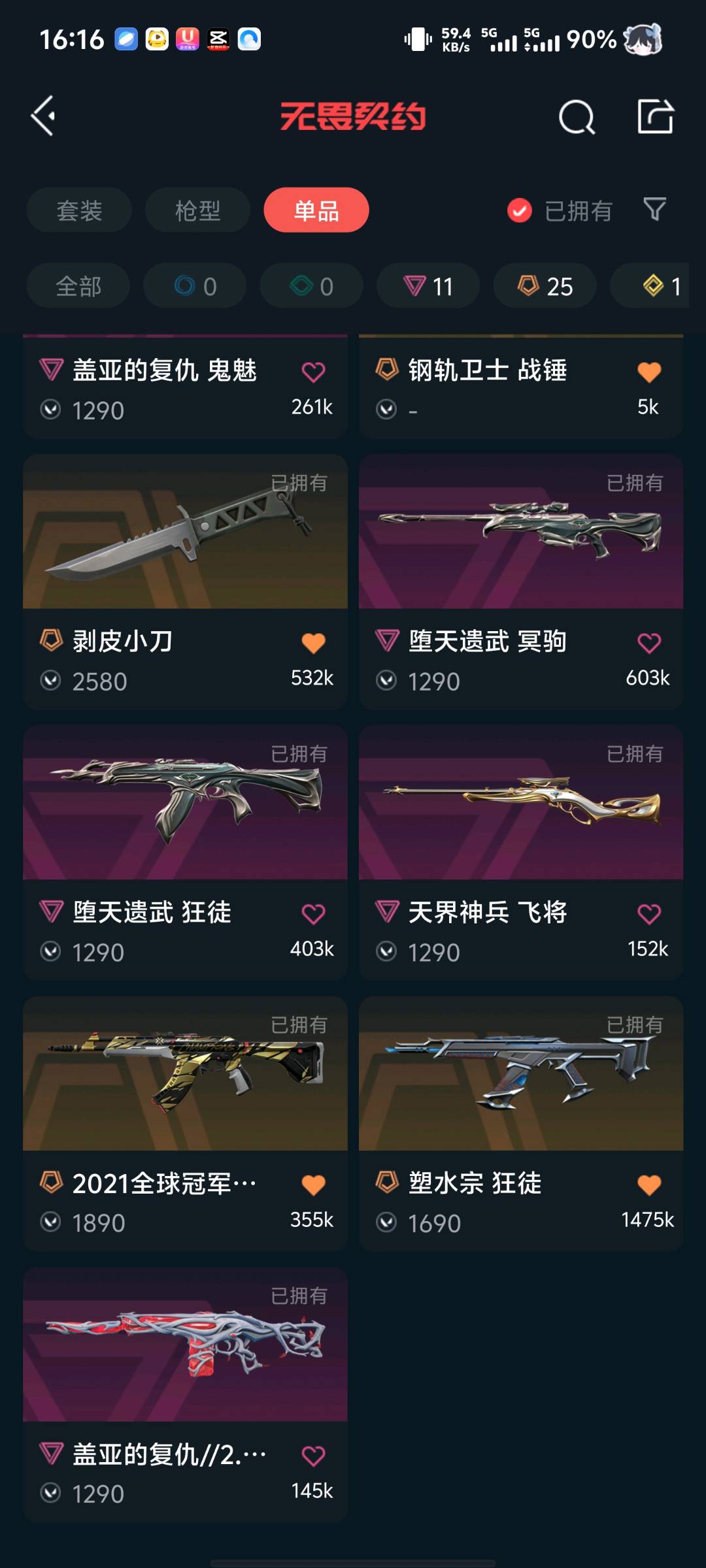706x1568 pixels.
Task: Like the 盖亚的复仇 鬼魅 skin
Action: (x=313, y=372)
